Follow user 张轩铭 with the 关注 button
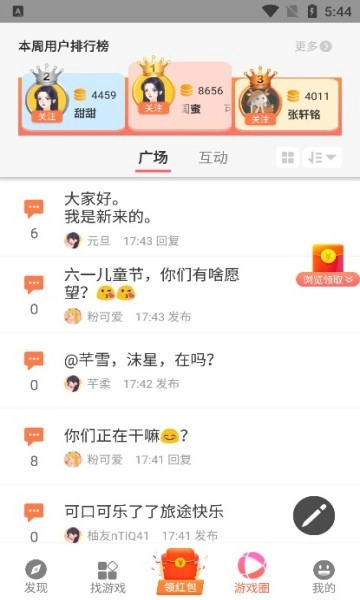 (x=260, y=119)
